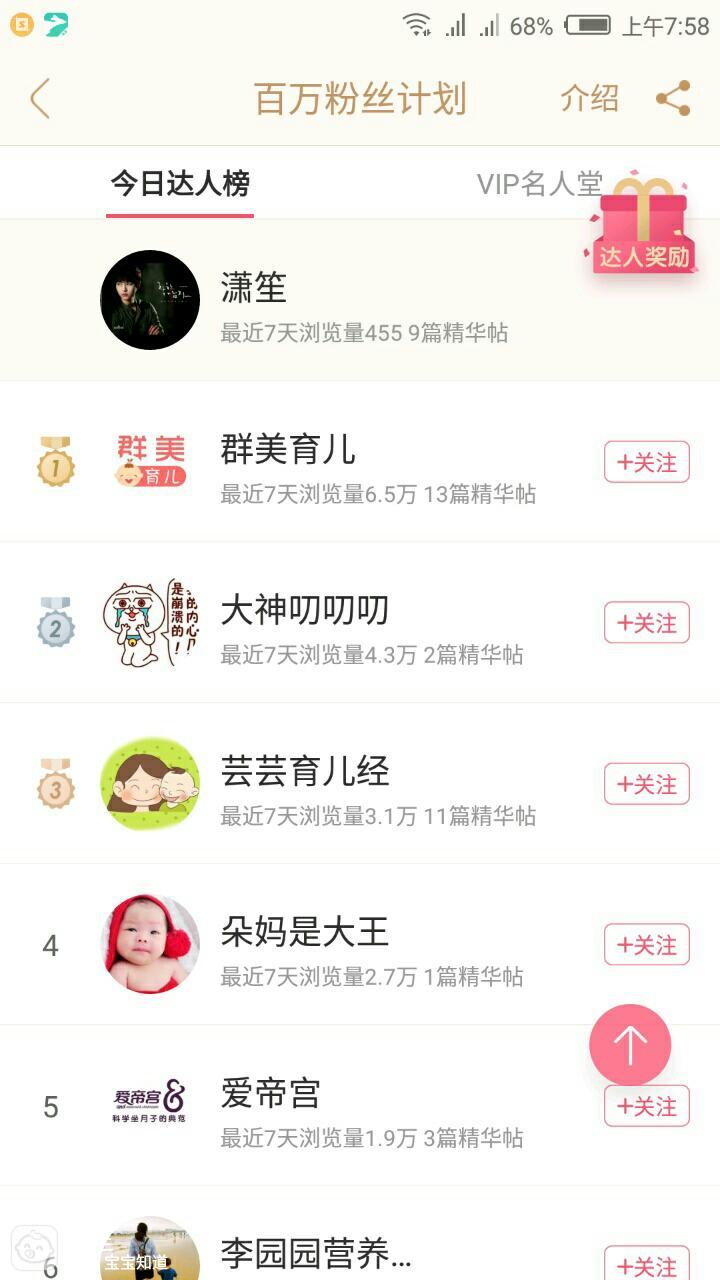Switch to the VIP名人堂 tab
This screenshot has width=720, height=1280.
[539, 184]
